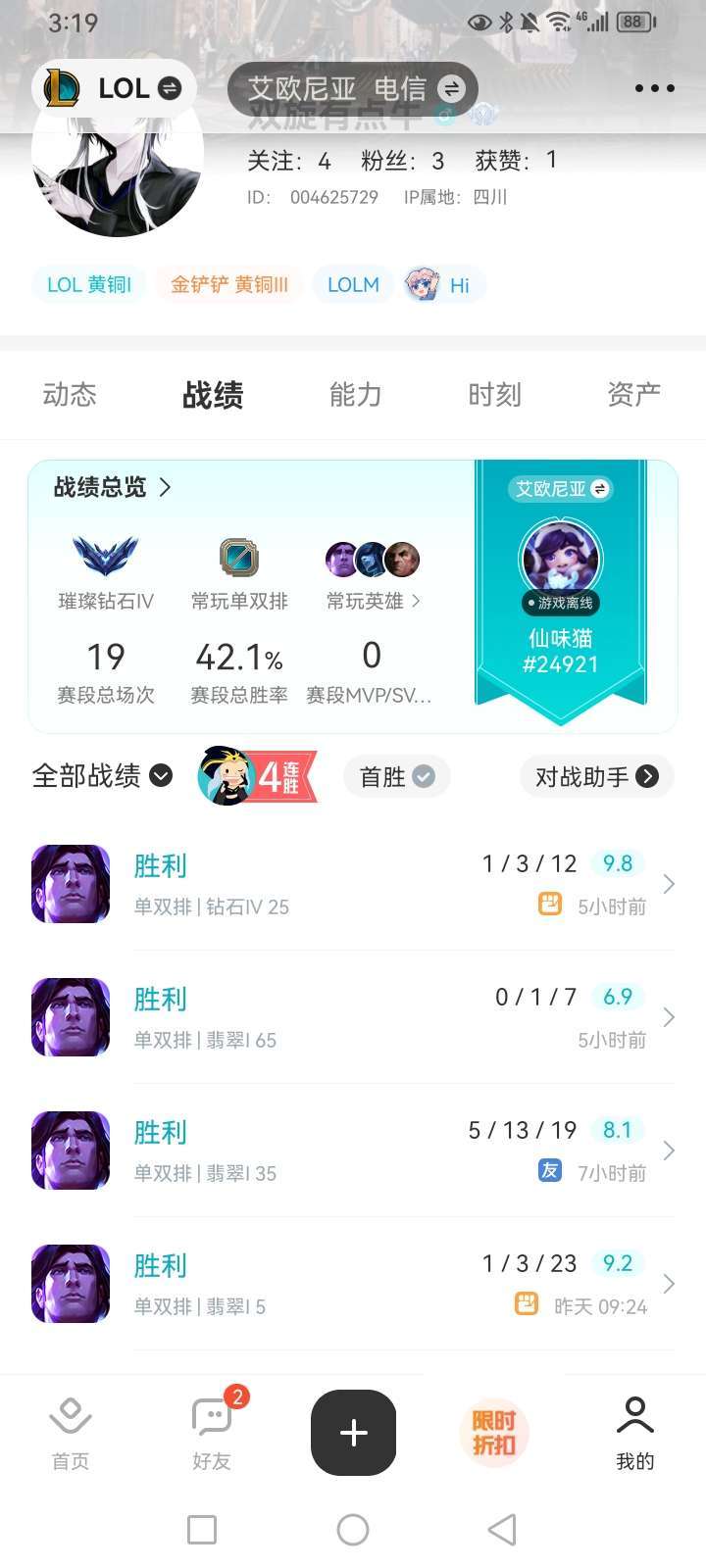This screenshot has height=1568, width=706.
Task: Toggle the 首胜 first-win filter
Action: click(x=396, y=776)
